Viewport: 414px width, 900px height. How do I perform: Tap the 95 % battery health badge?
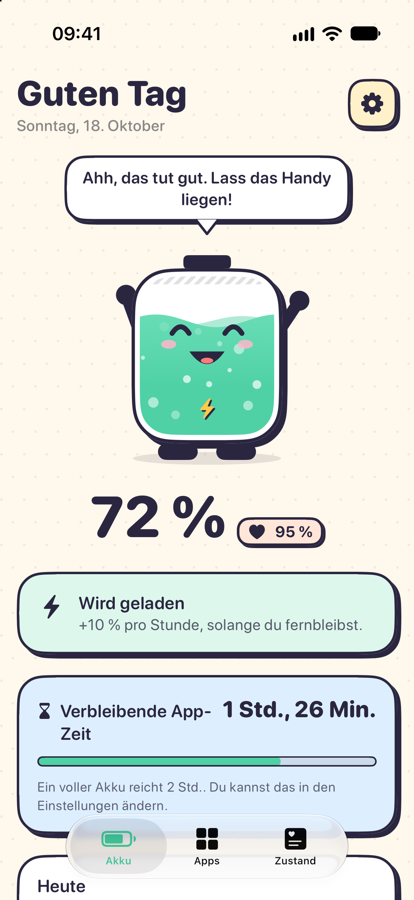[x=280, y=532]
